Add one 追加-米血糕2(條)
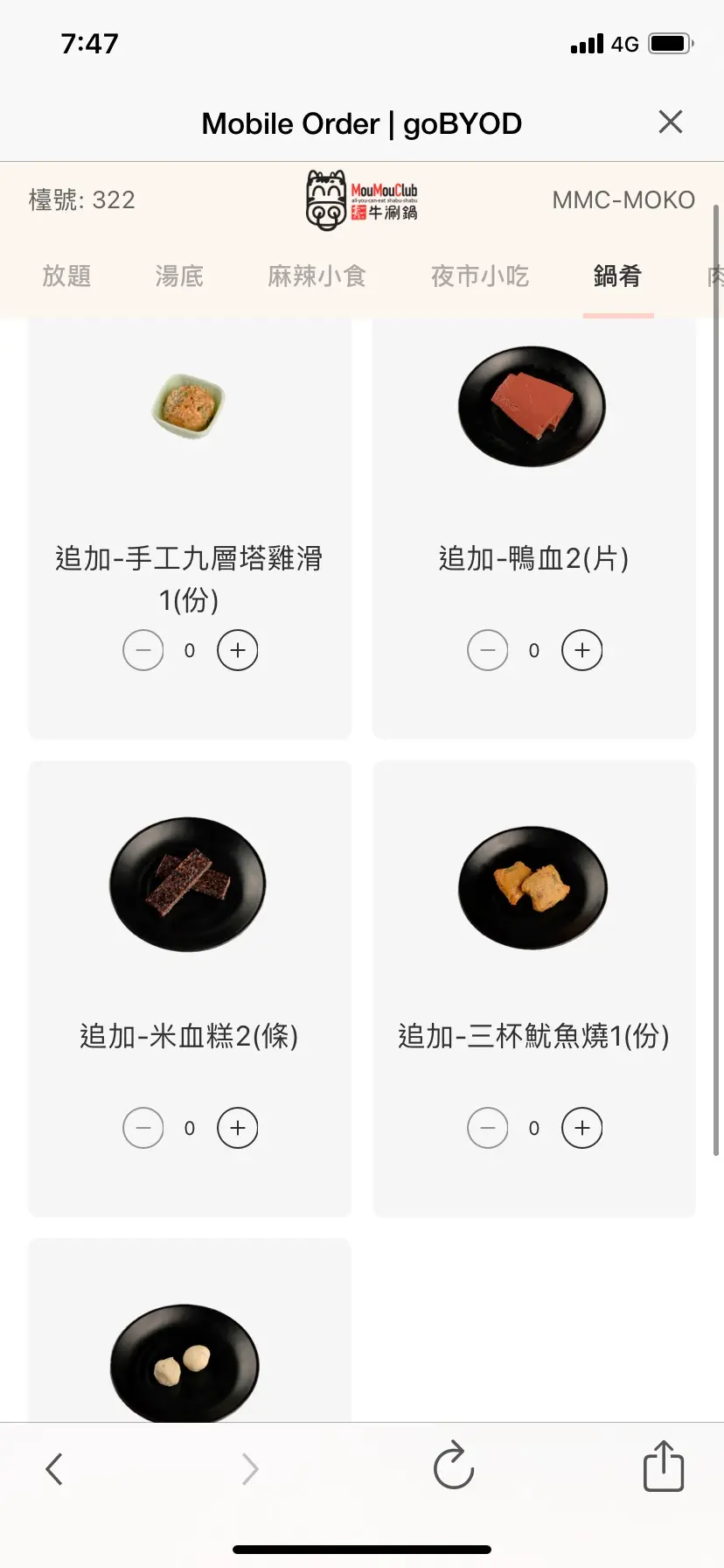The height and width of the screenshot is (1568, 724). point(238,1128)
